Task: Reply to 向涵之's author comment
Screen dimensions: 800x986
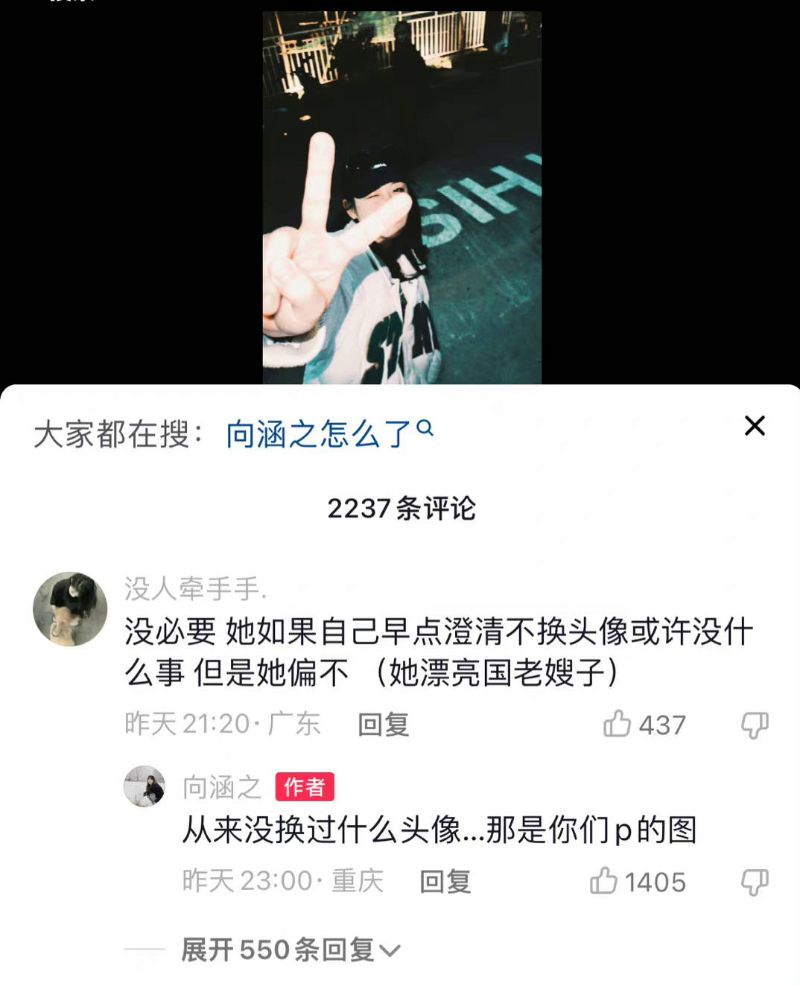Action: click(445, 881)
